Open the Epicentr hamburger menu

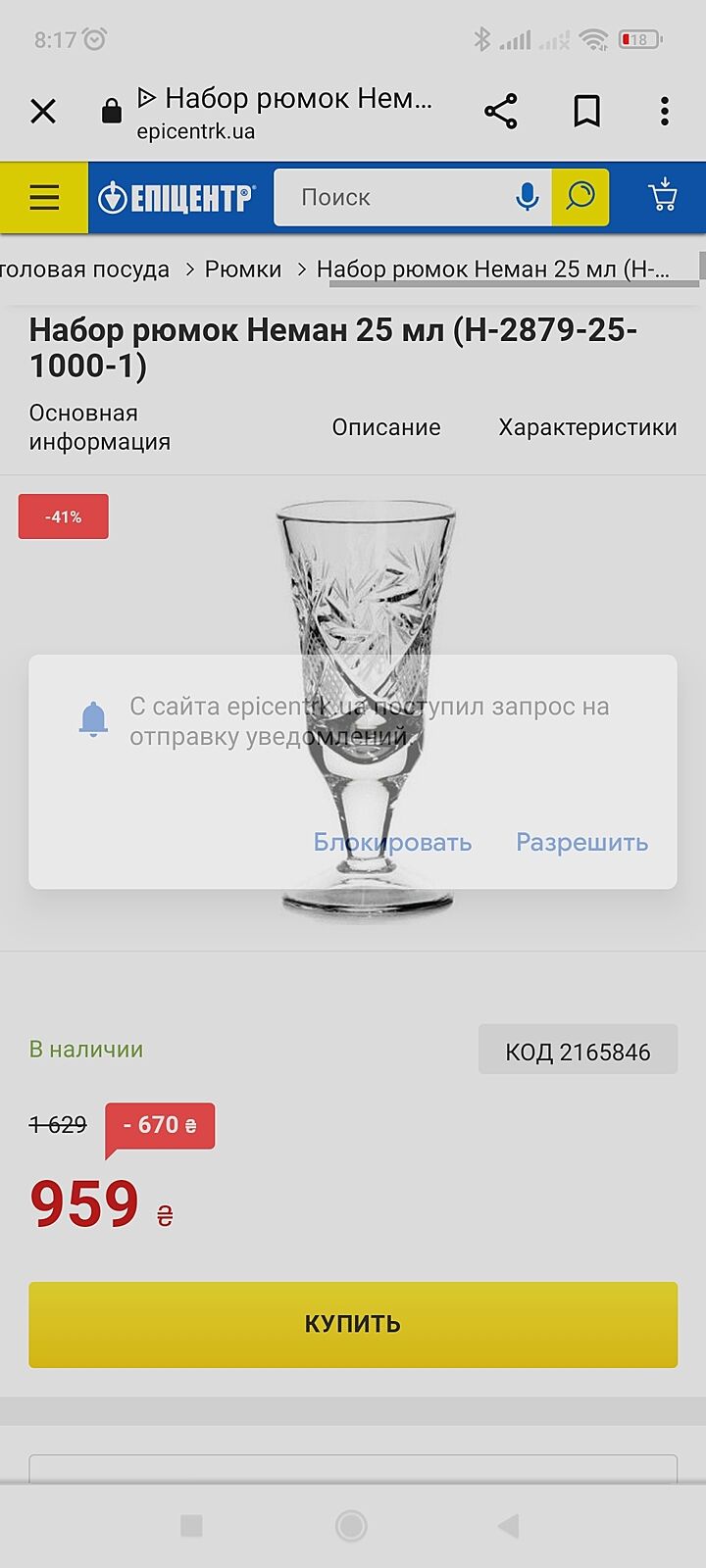[44, 198]
